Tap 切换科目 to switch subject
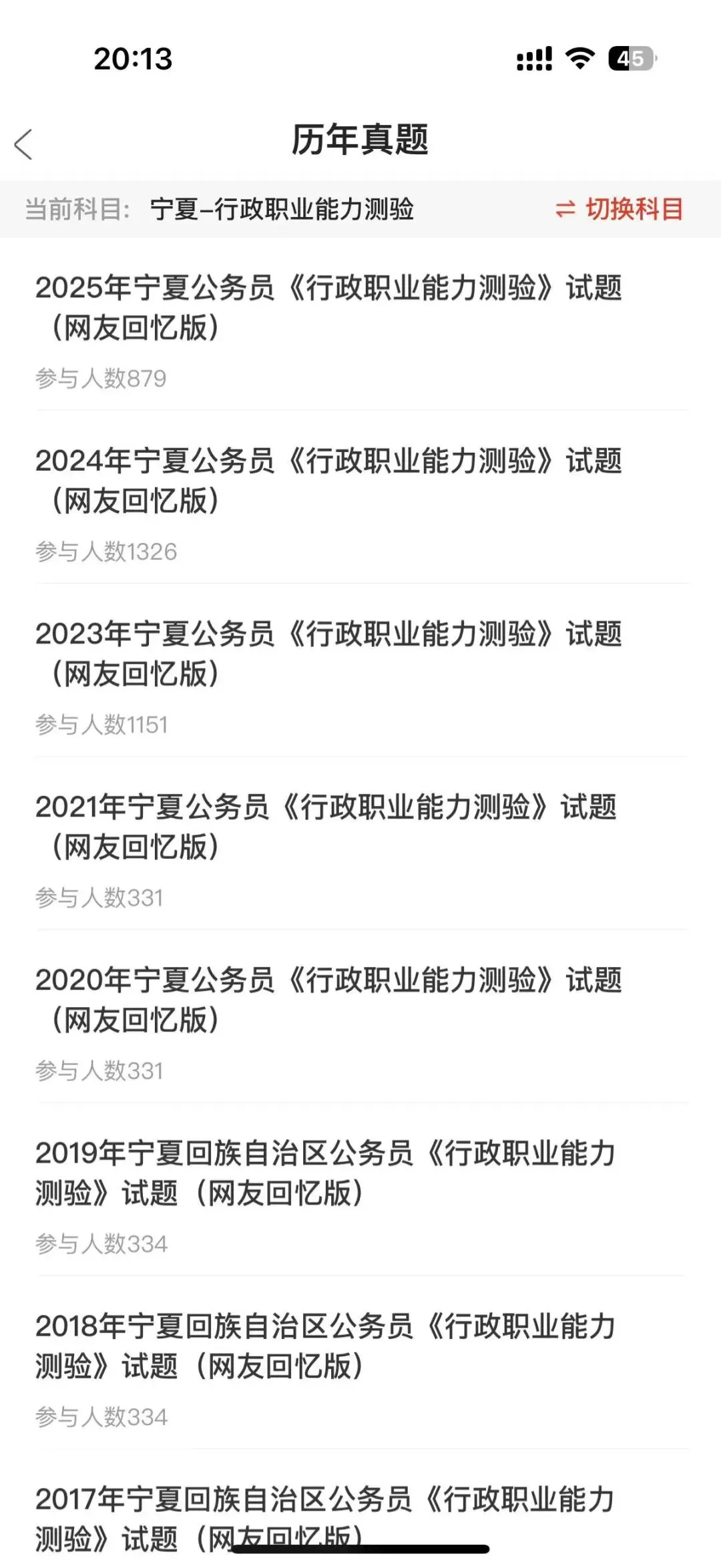 pyautogui.click(x=620, y=210)
